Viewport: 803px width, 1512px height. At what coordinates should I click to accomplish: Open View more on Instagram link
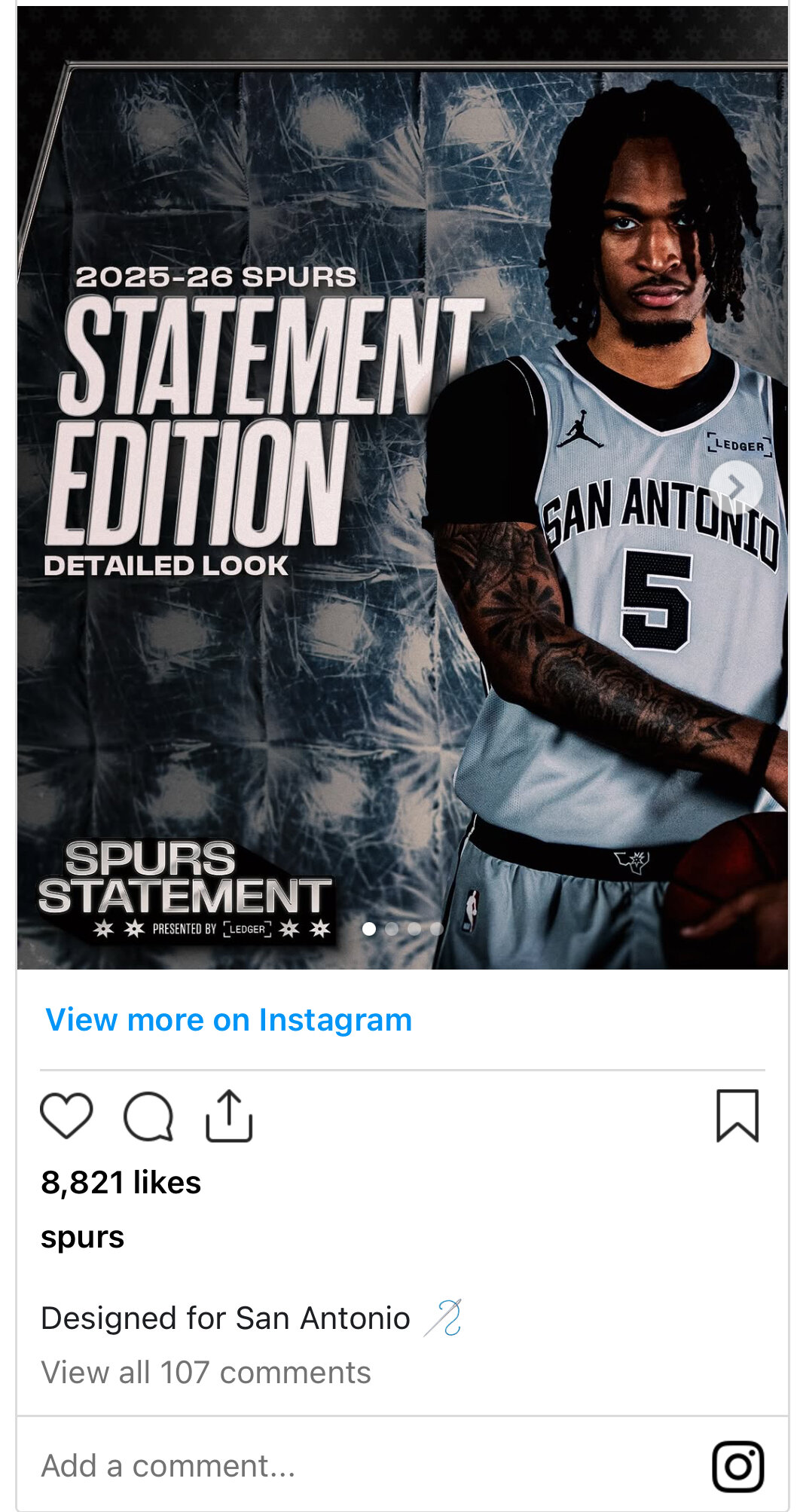[228, 1020]
